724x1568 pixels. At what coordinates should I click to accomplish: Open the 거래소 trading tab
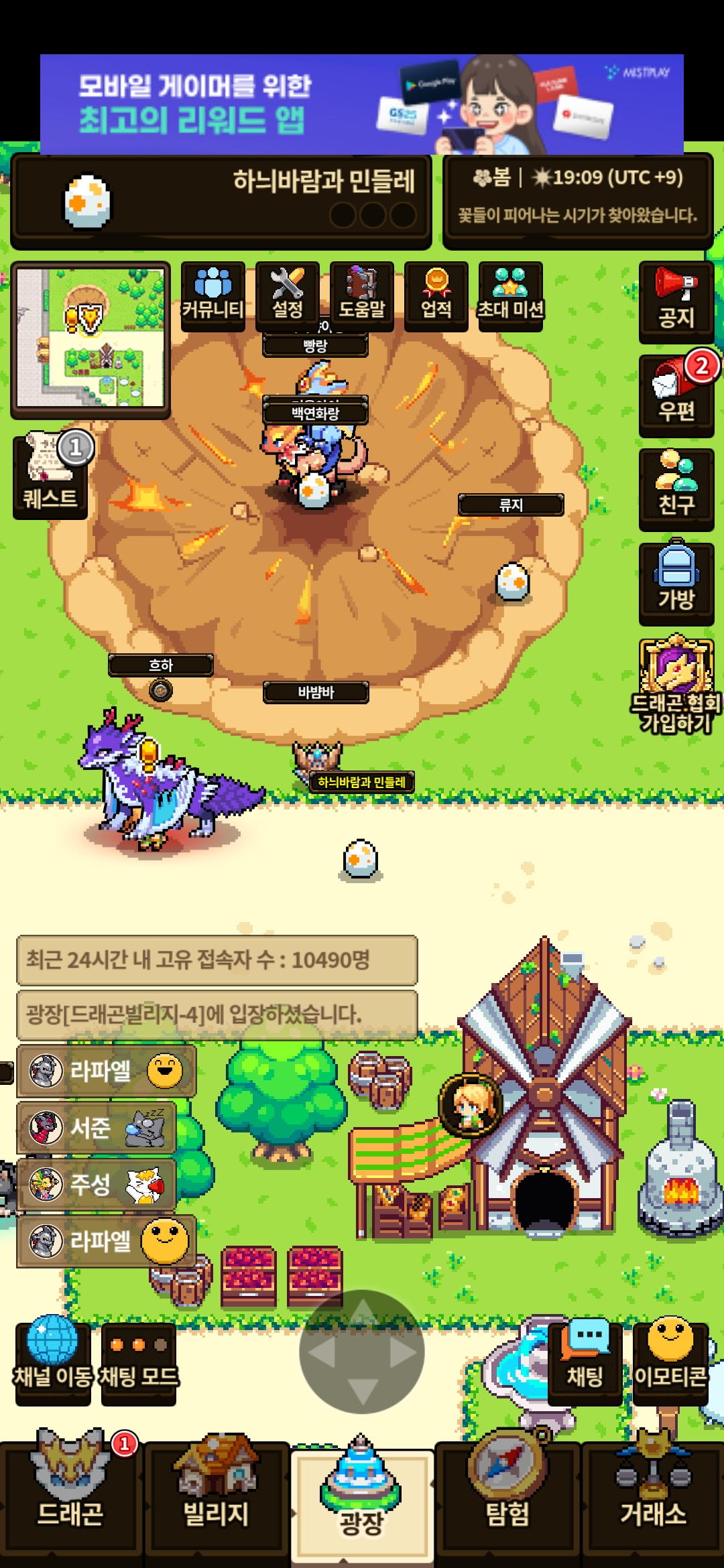pyautogui.click(x=653, y=1498)
